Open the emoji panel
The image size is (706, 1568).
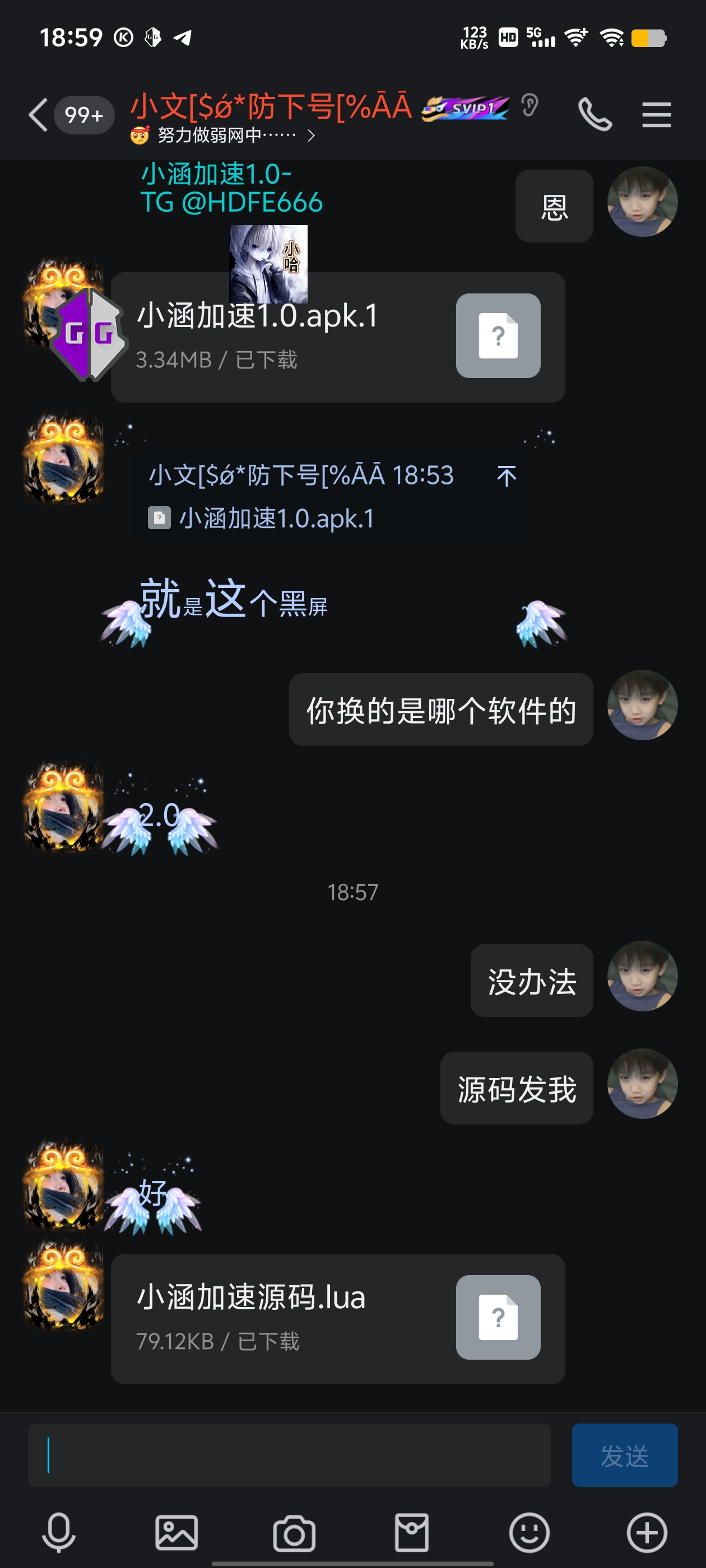pyautogui.click(x=529, y=1532)
